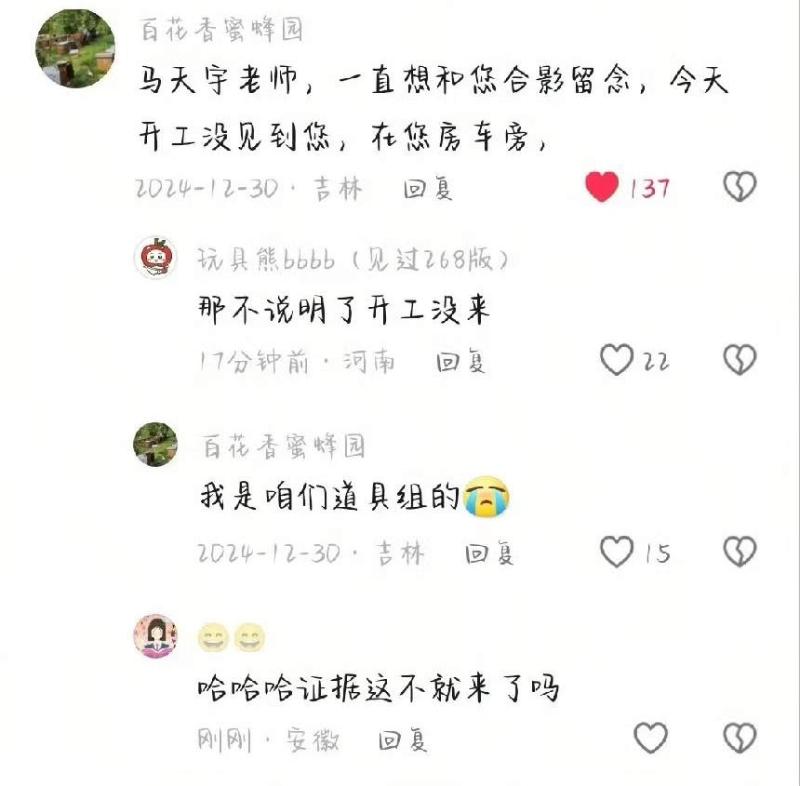Reply to 玩具熊bbbb's comment from 河南
The height and width of the screenshot is (786, 800).
coord(461,361)
